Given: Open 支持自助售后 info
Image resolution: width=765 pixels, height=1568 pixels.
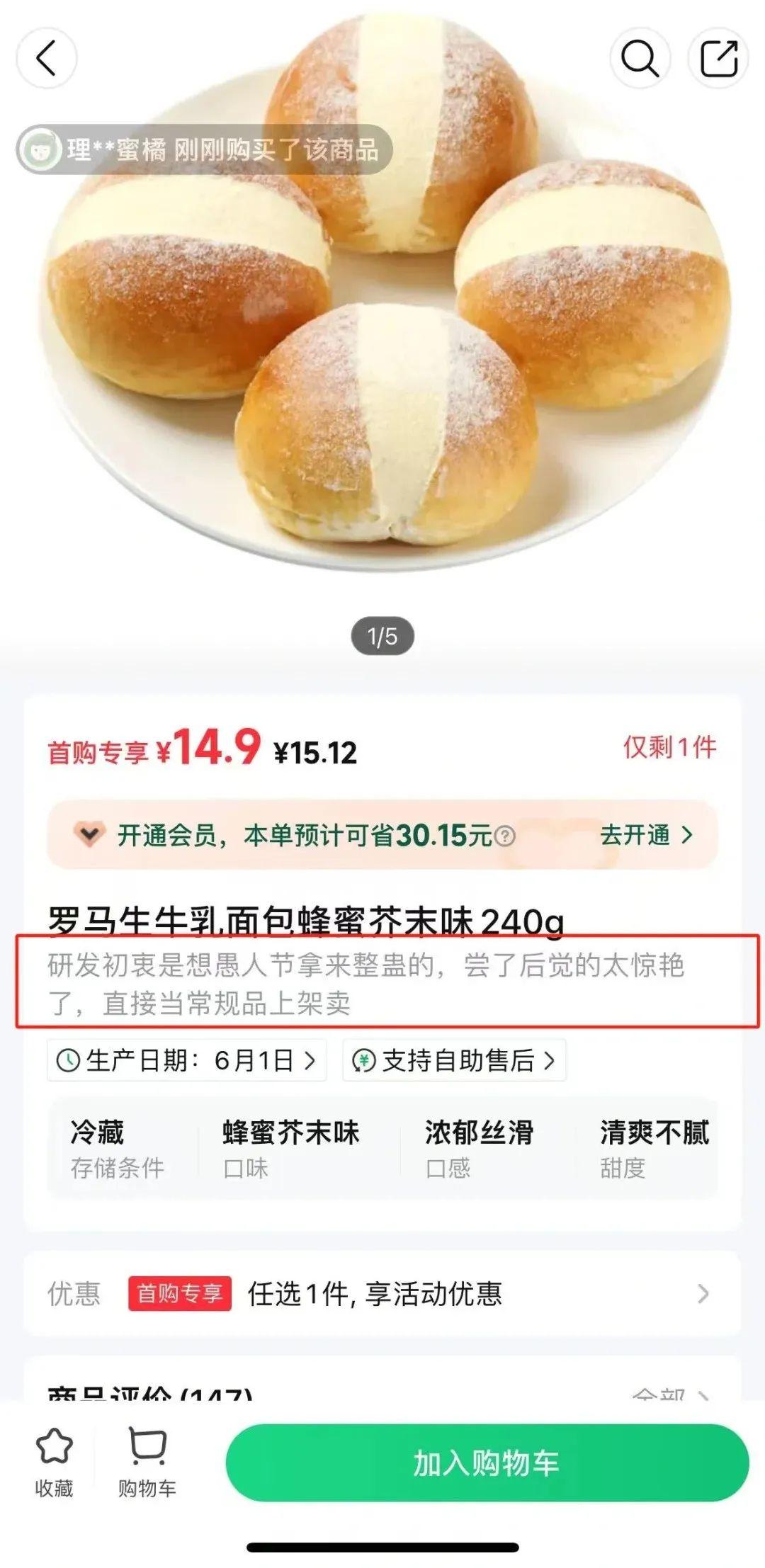Looking at the screenshot, I should pos(454,1060).
